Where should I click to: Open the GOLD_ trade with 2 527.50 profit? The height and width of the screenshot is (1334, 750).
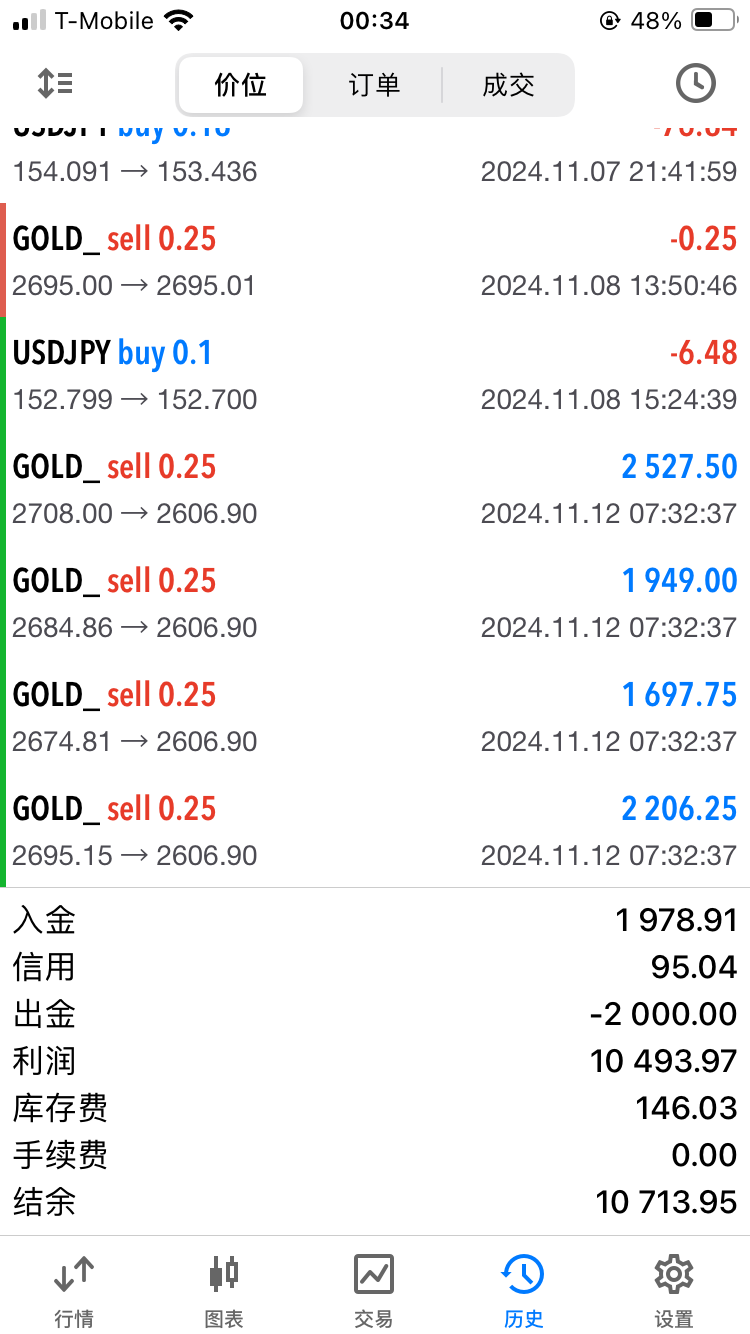[x=375, y=489]
